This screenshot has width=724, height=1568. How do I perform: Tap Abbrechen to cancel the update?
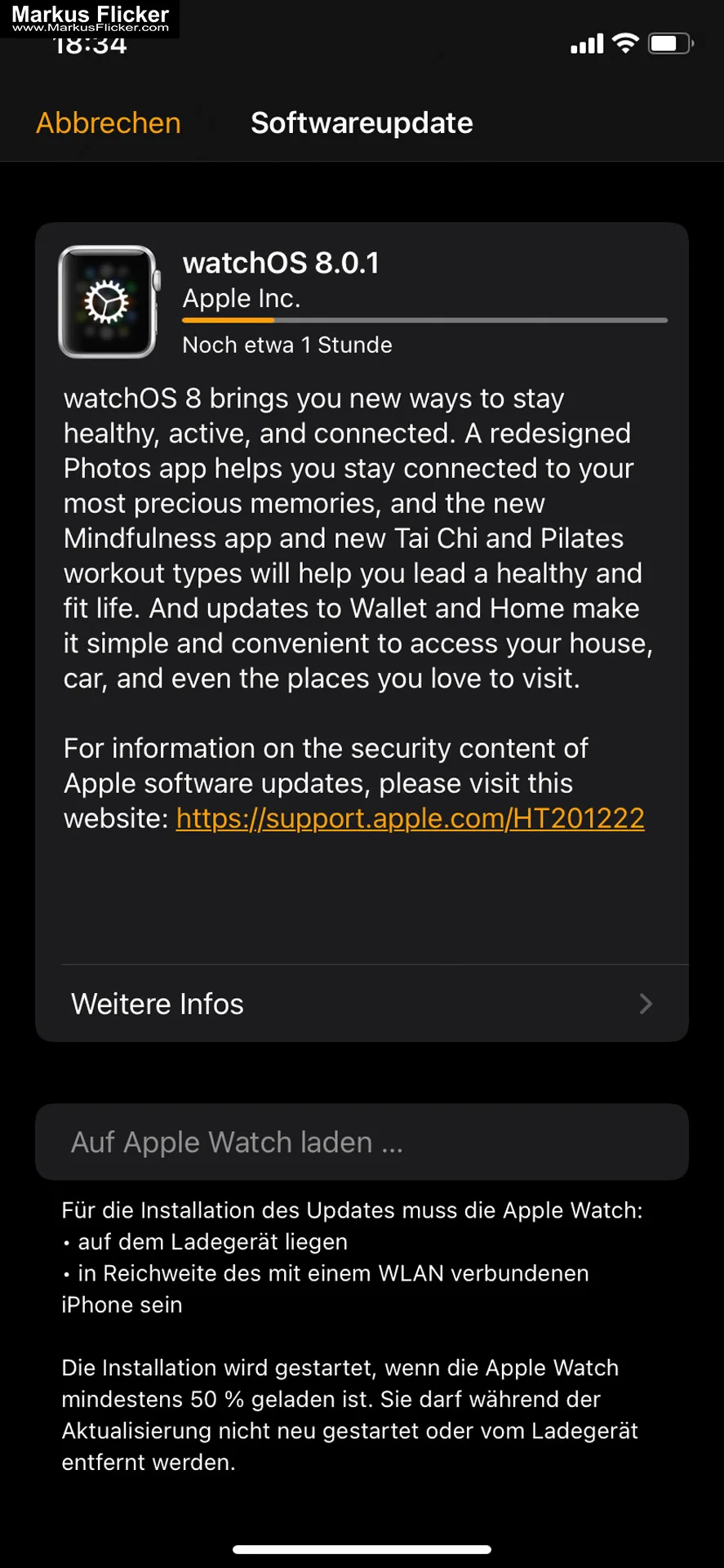click(x=109, y=123)
